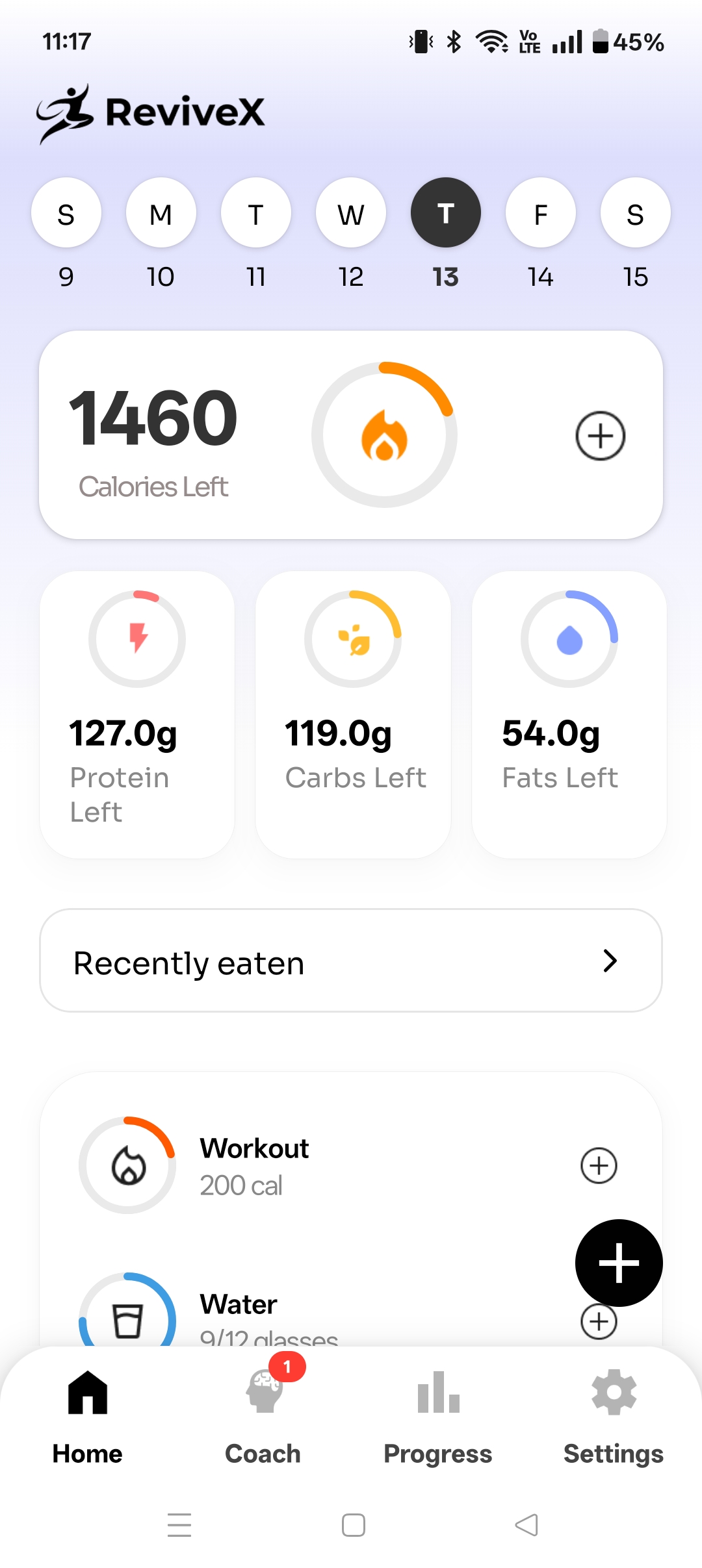
Task: Select Thursday the 13th in the week strip
Action: [x=445, y=212]
